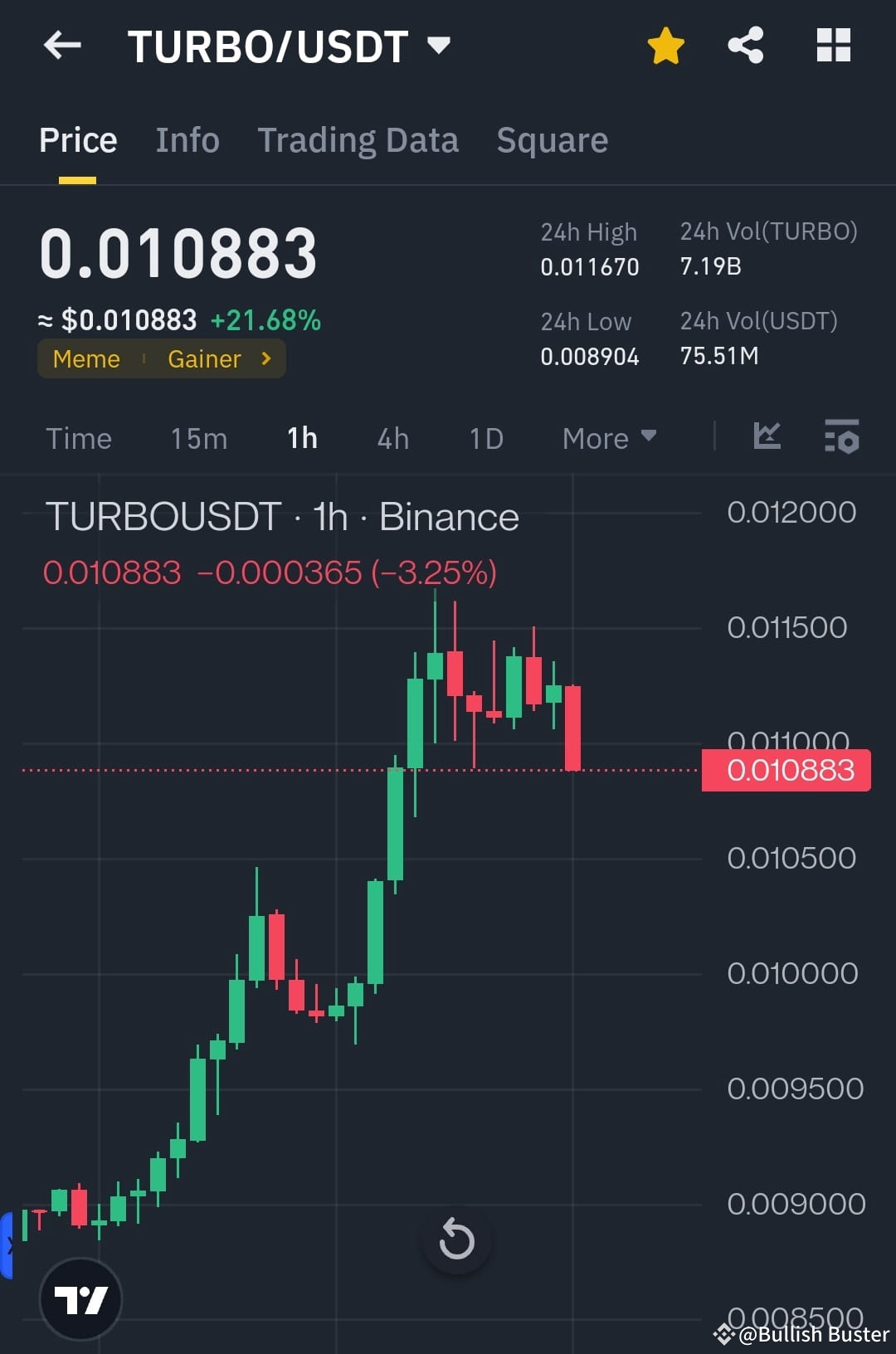
Task: Open technical indicators settings icon
Action: point(841,437)
